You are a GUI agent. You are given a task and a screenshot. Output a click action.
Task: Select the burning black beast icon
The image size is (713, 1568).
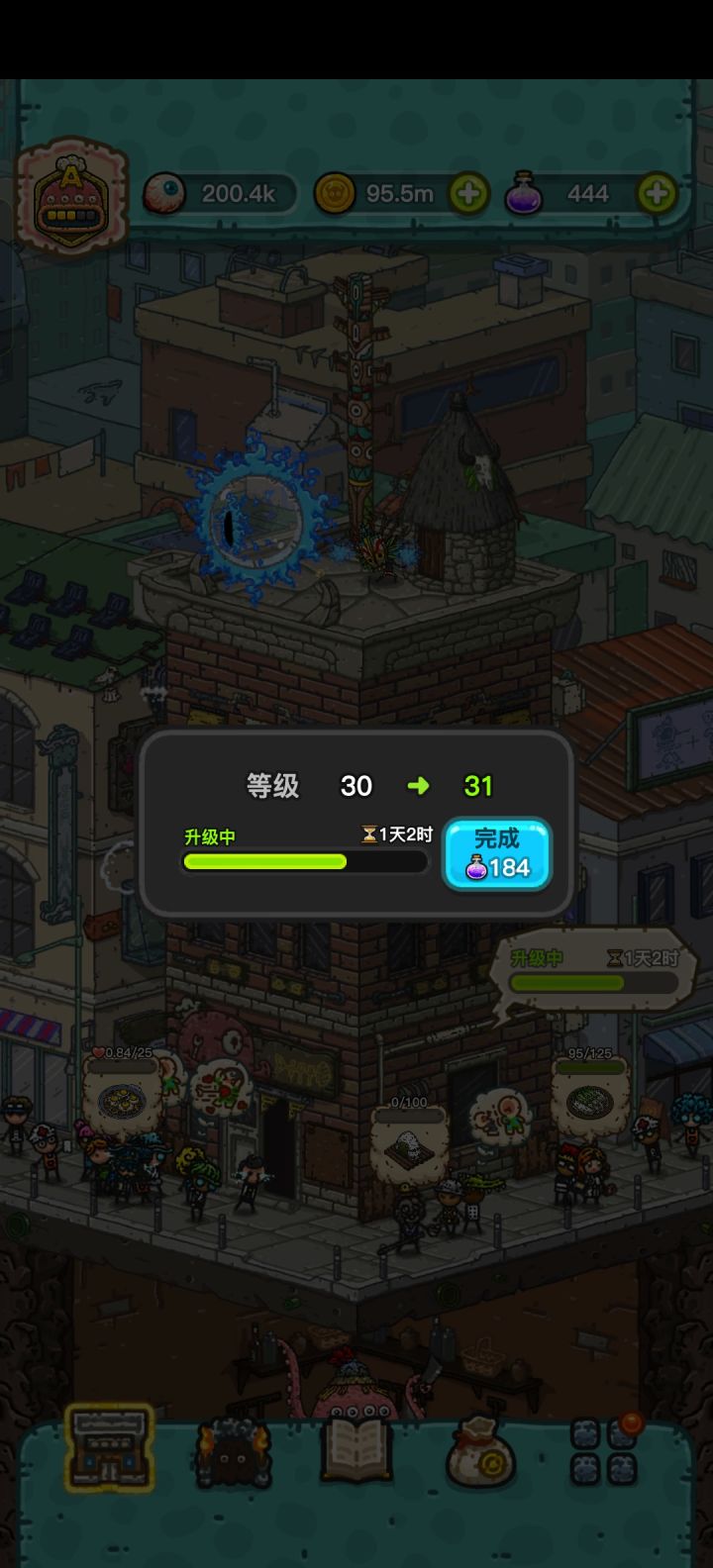[x=235, y=1451]
